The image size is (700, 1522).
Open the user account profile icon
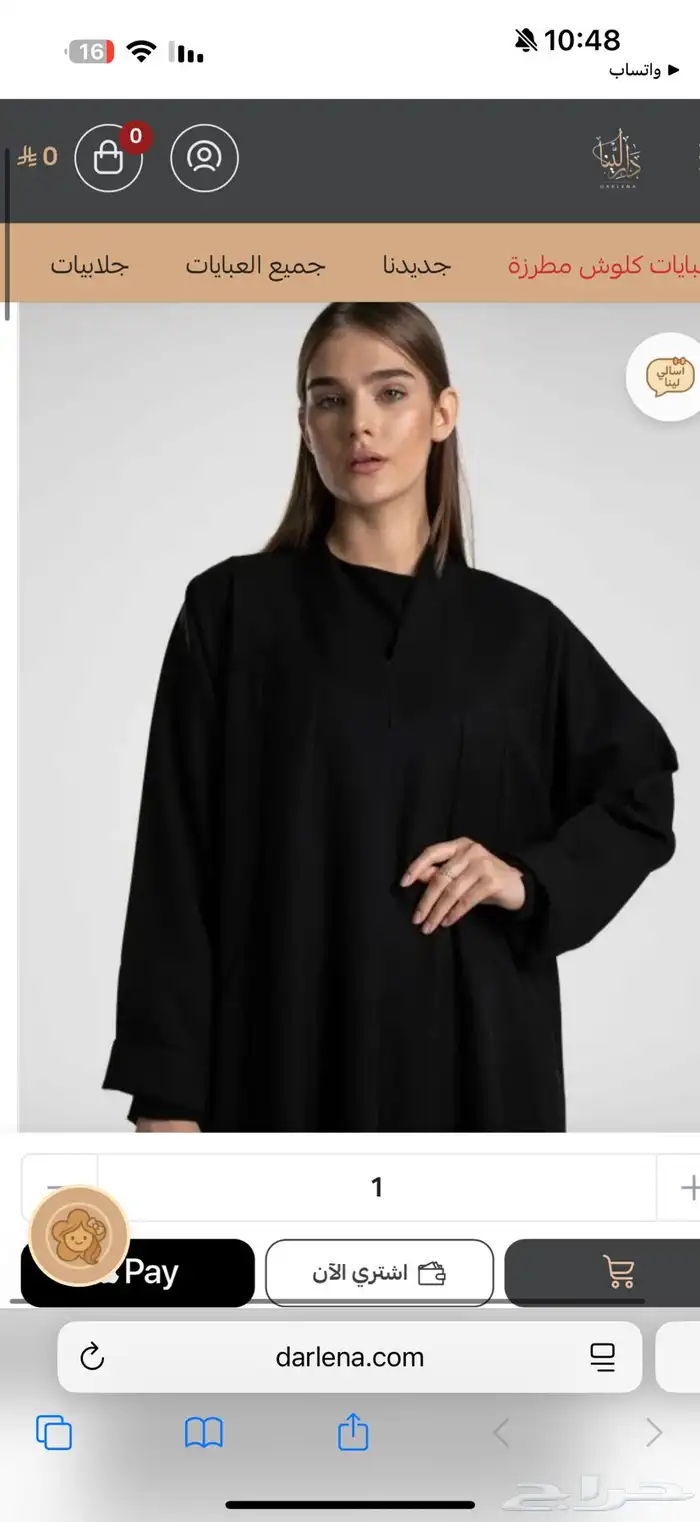click(204, 157)
